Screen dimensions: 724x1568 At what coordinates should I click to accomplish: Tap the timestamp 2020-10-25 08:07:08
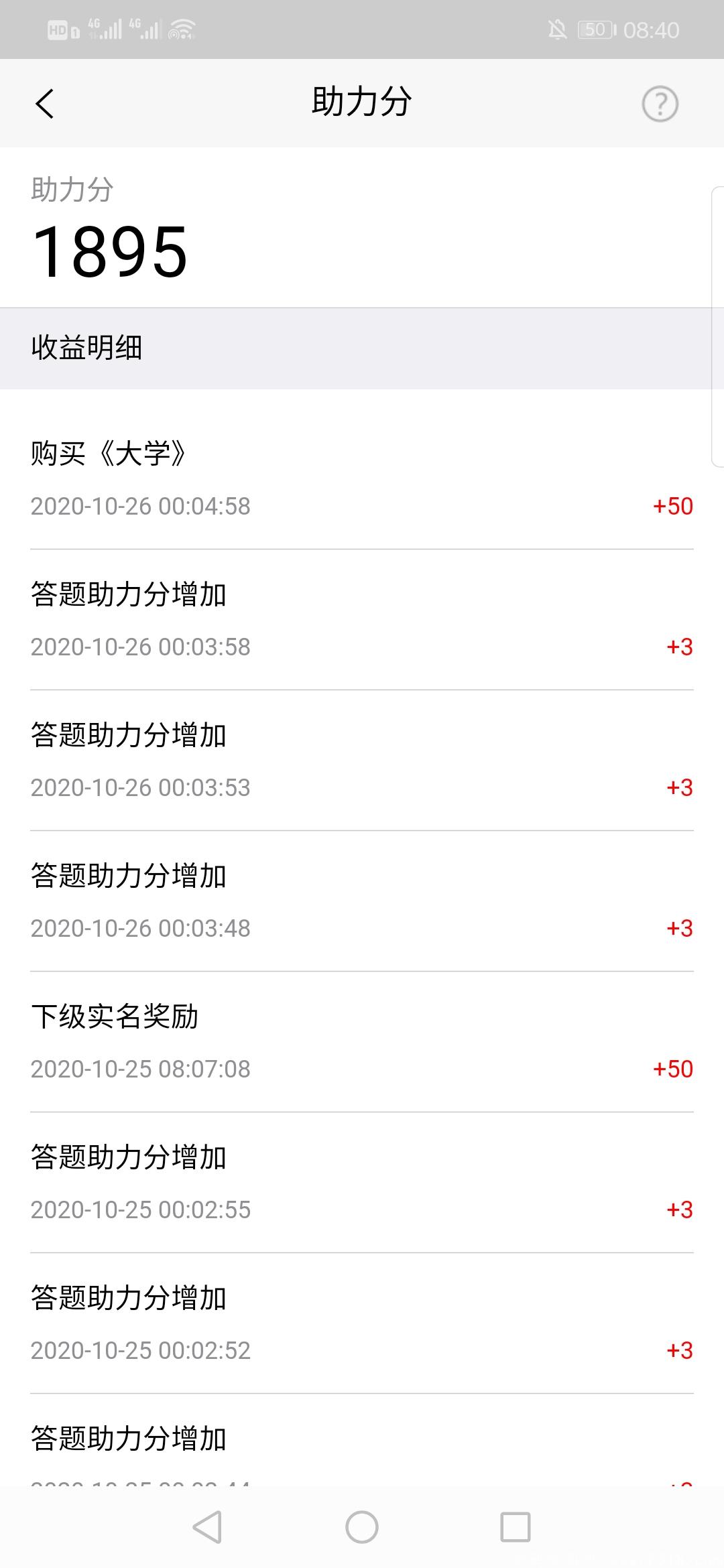pos(141,1069)
